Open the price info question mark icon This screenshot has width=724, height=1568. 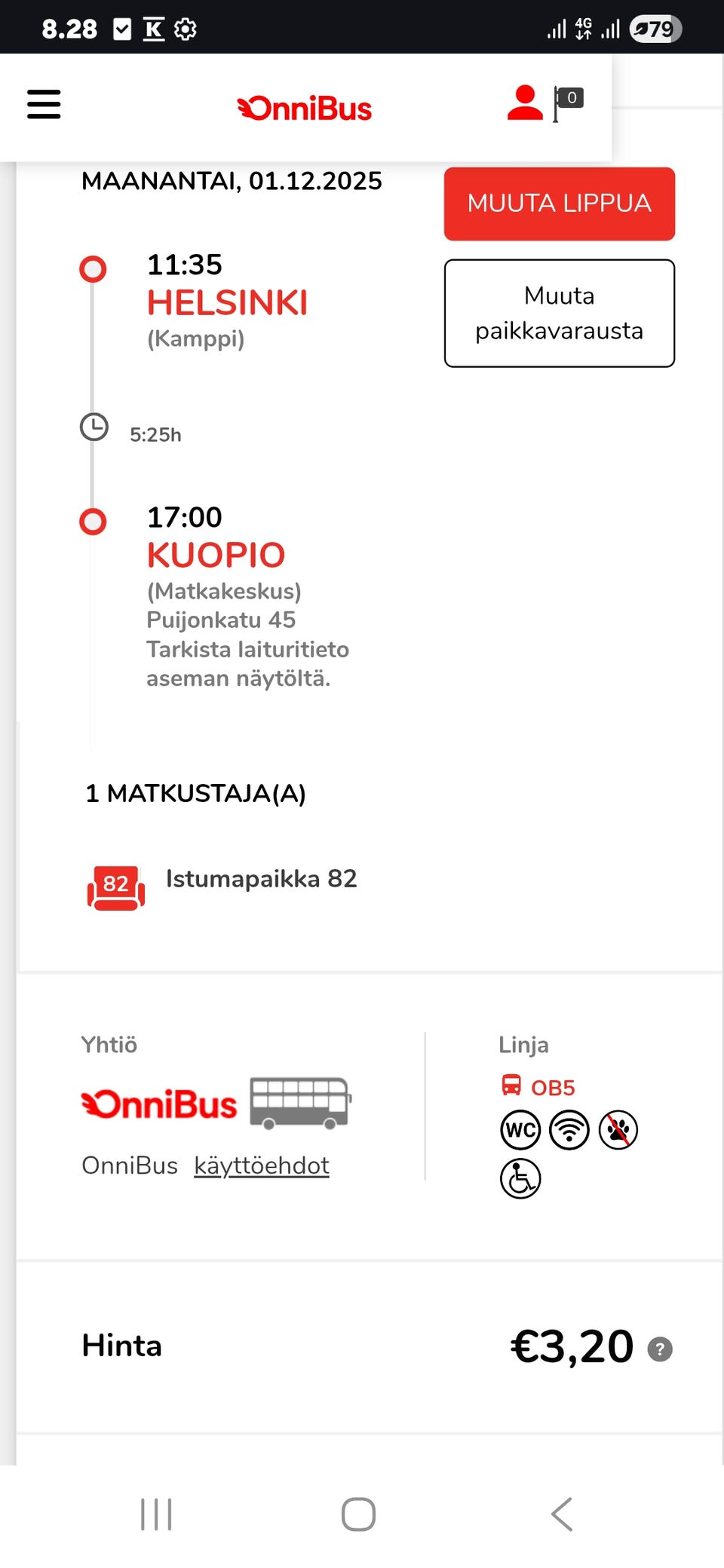pos(661,1349)
